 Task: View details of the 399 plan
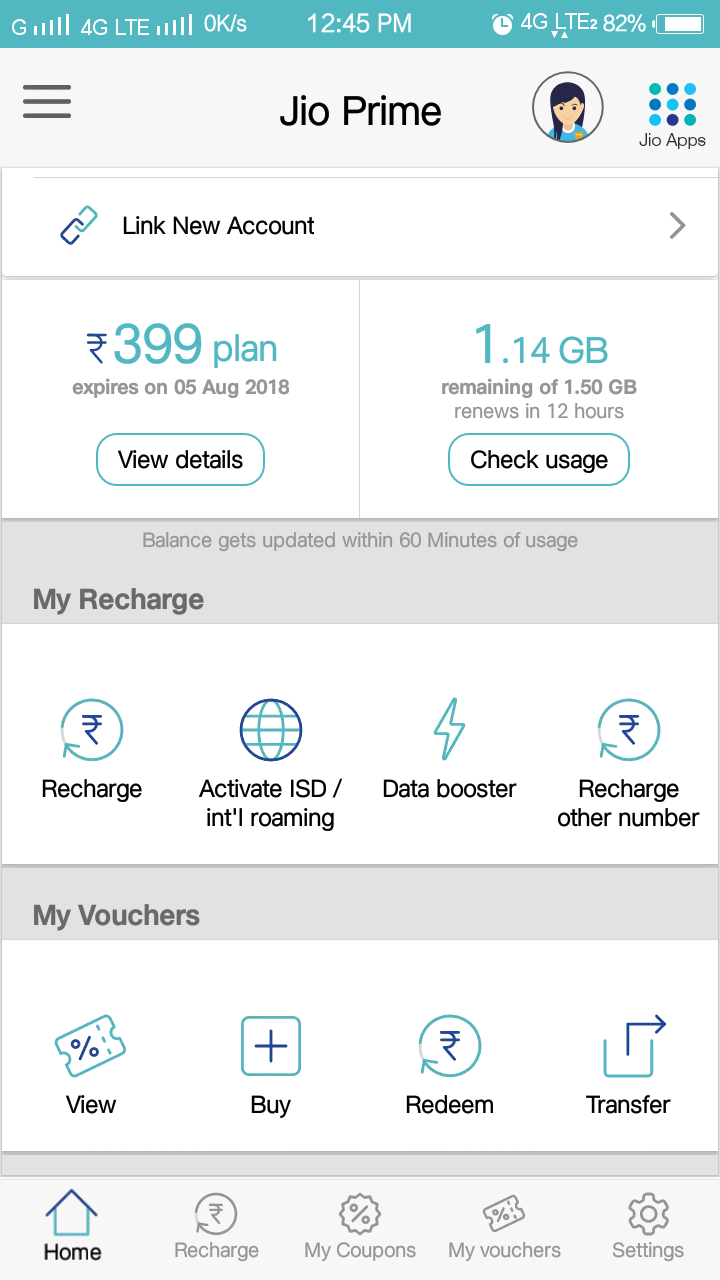coord(180,460)
